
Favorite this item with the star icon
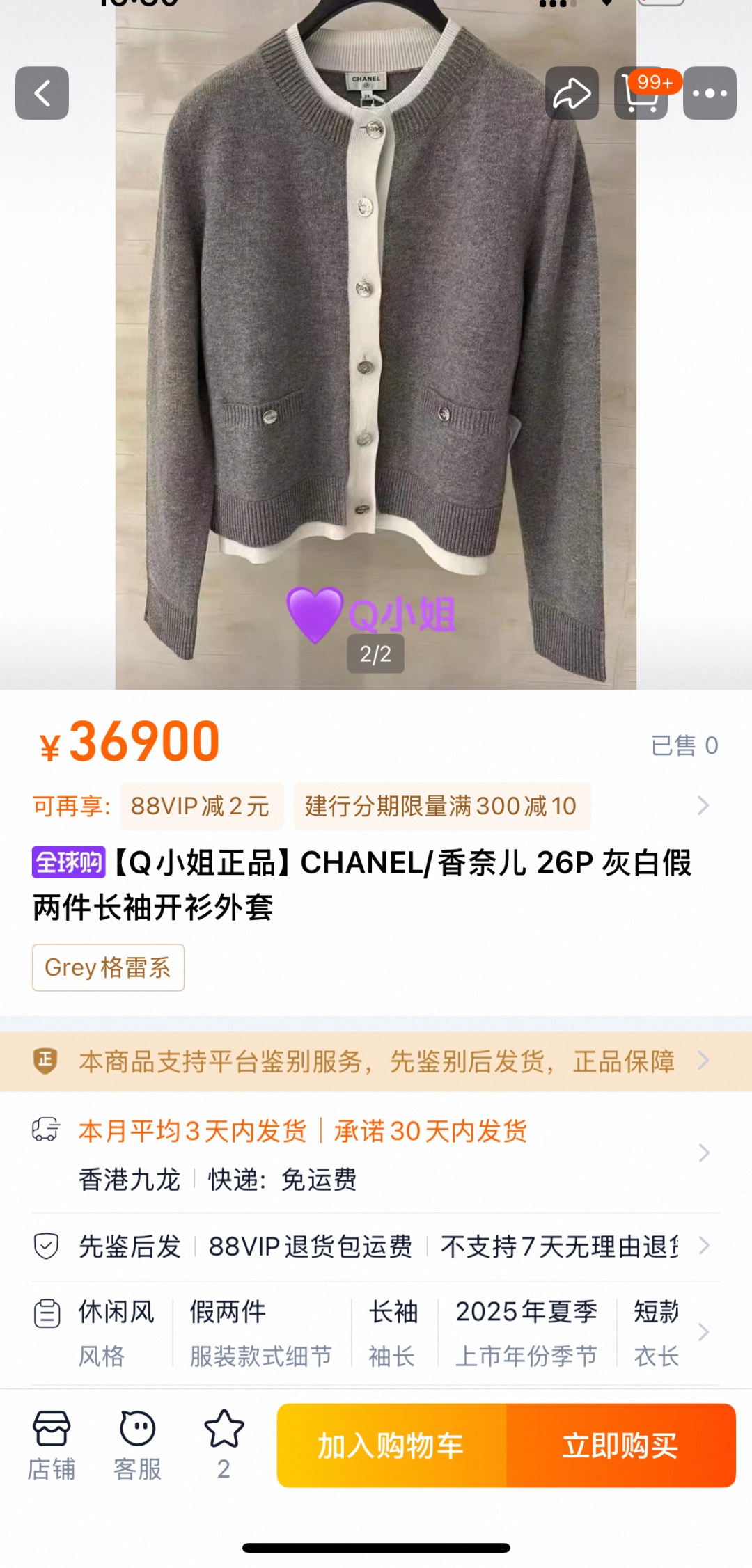click(224, 1444)
